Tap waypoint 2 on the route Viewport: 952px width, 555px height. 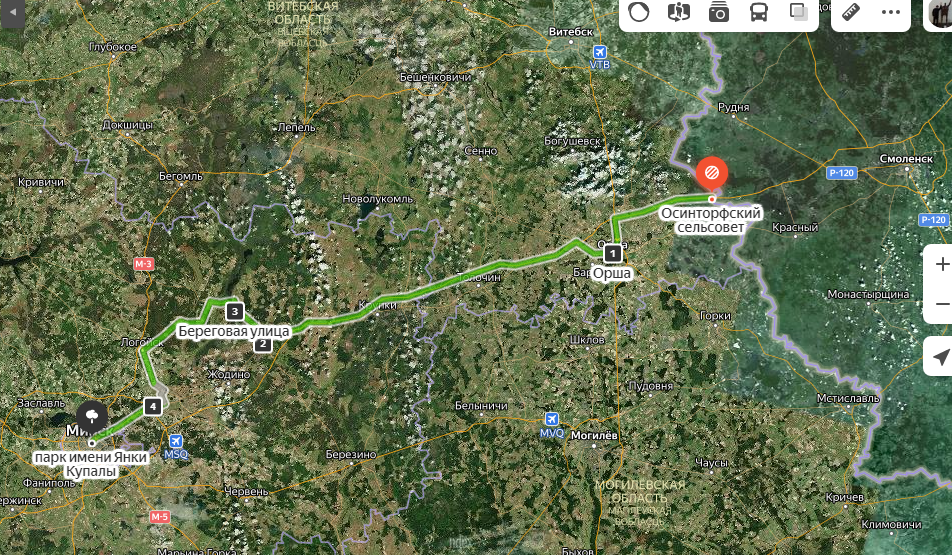(x=263, y=345)
